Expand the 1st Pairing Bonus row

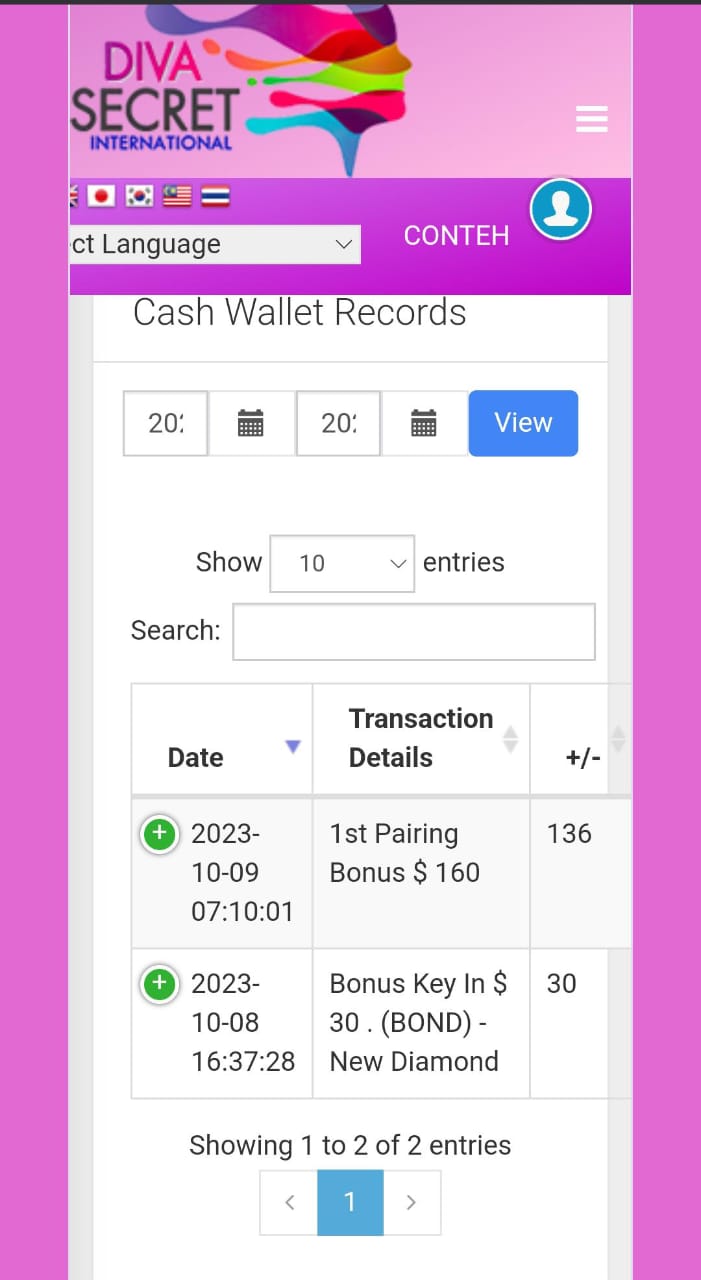159,833
